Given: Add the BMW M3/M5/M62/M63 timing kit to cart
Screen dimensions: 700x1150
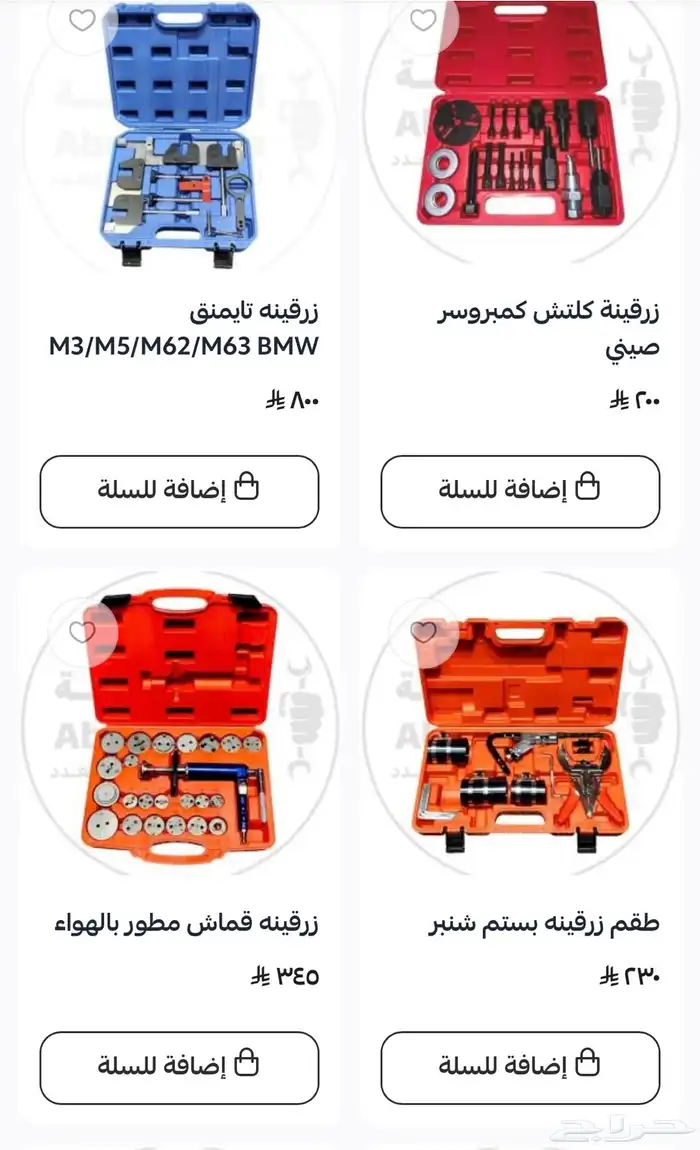Looking at the screenshot, I should coord(179,491).
